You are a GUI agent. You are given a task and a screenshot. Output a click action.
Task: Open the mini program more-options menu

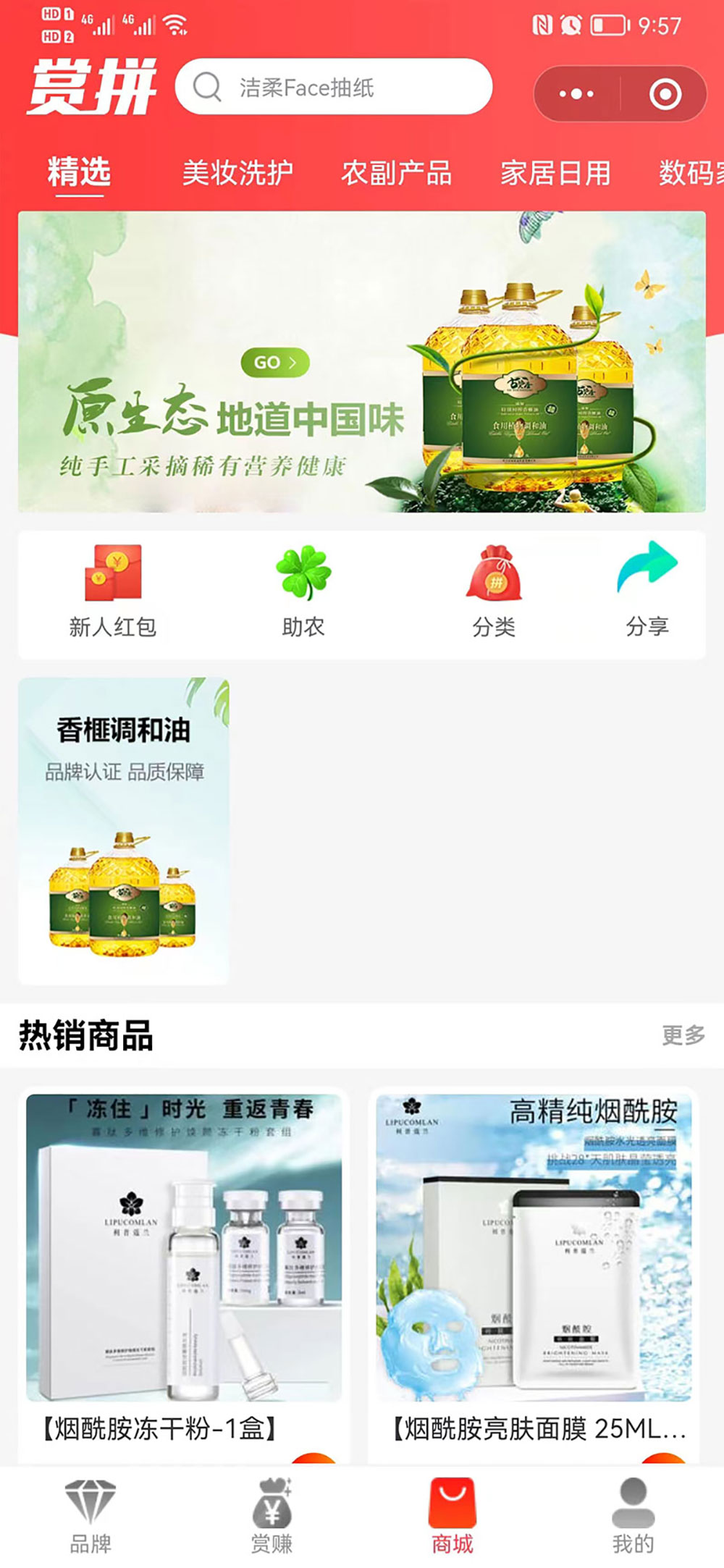(x=576, y=94)
